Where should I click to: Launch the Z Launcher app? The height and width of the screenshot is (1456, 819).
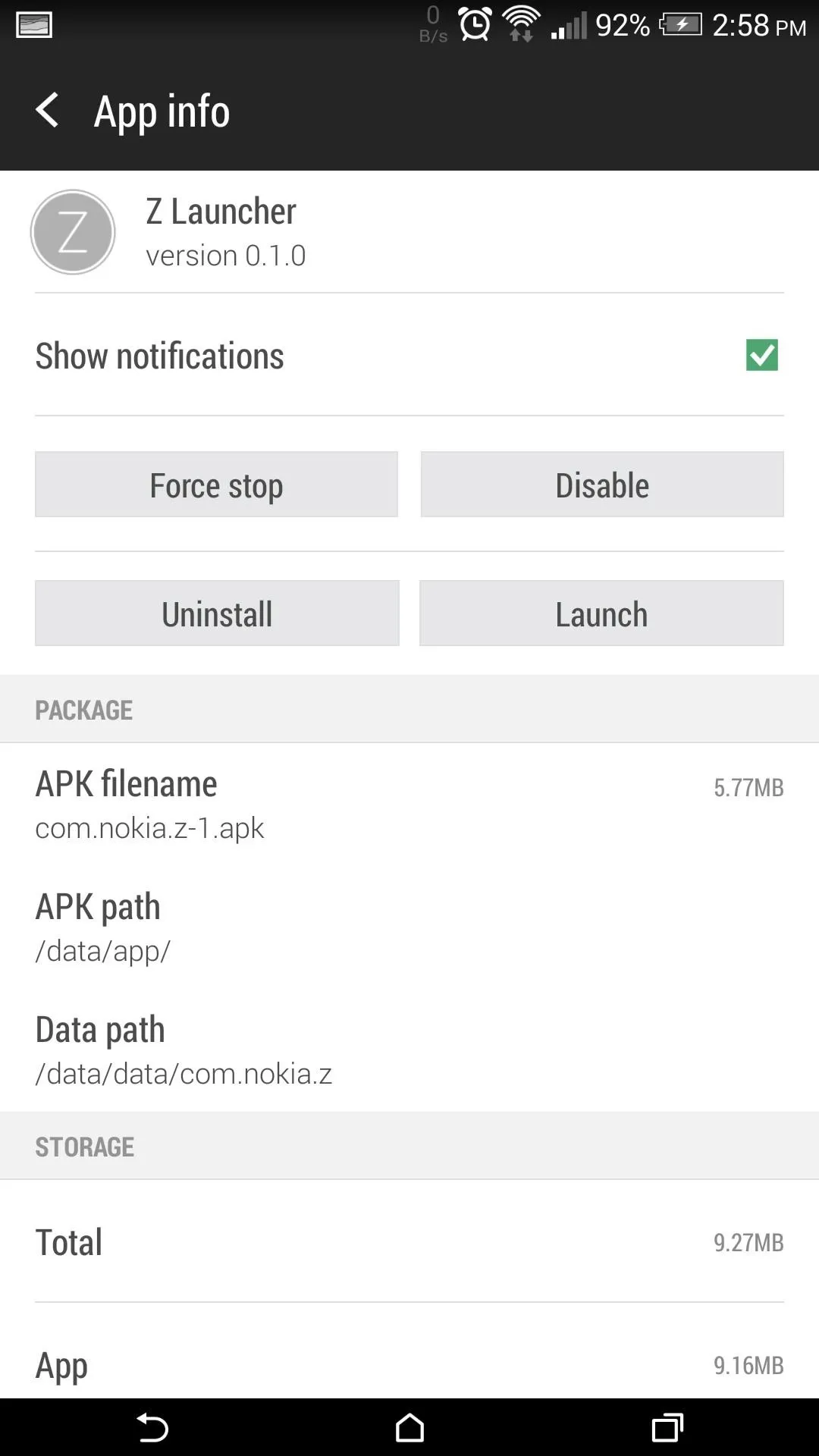601,613
